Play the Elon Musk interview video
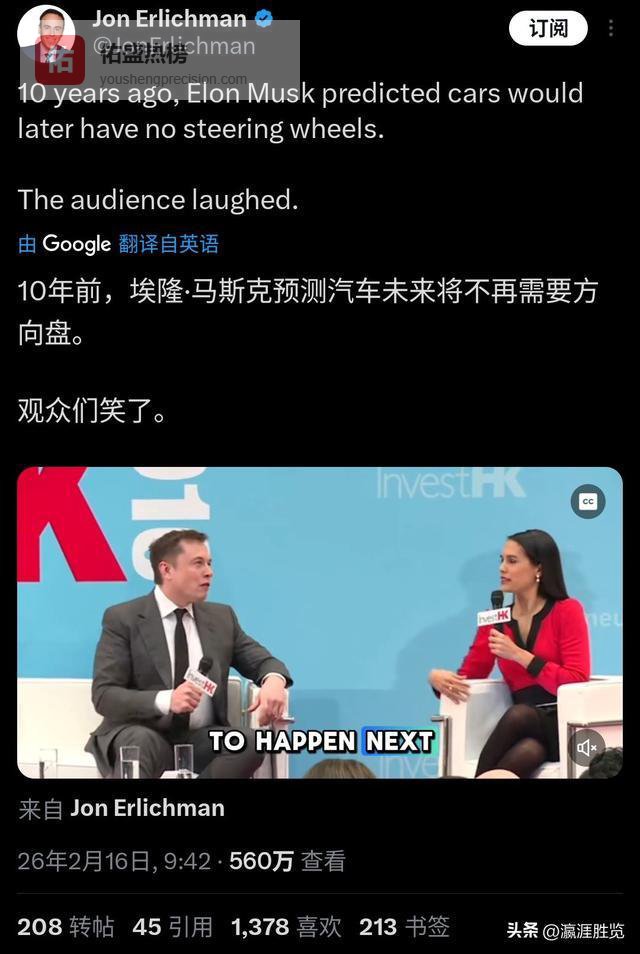 pos(319,622)
